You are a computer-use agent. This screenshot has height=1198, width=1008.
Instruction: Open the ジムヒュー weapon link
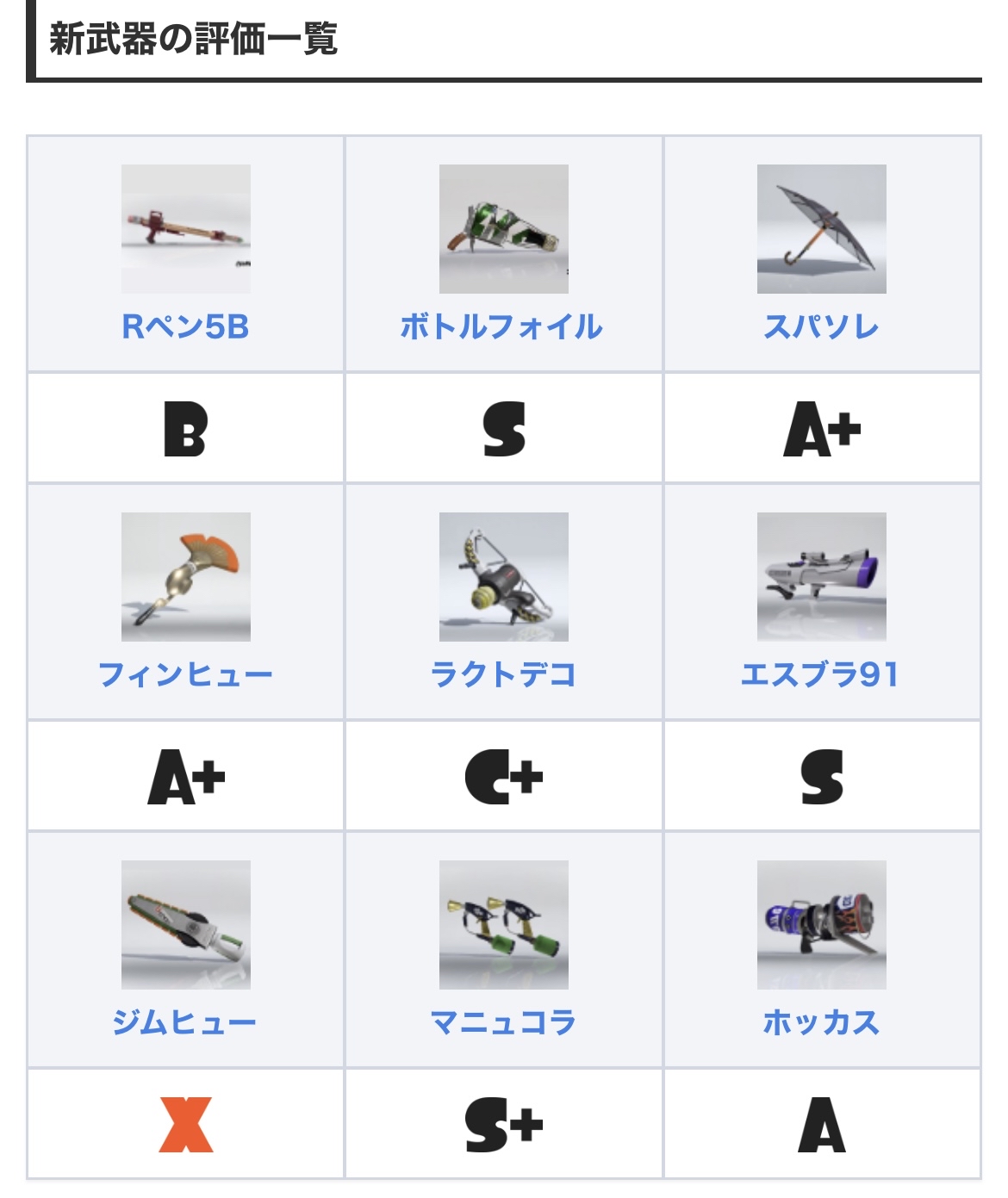click(x=185, y=1022)
